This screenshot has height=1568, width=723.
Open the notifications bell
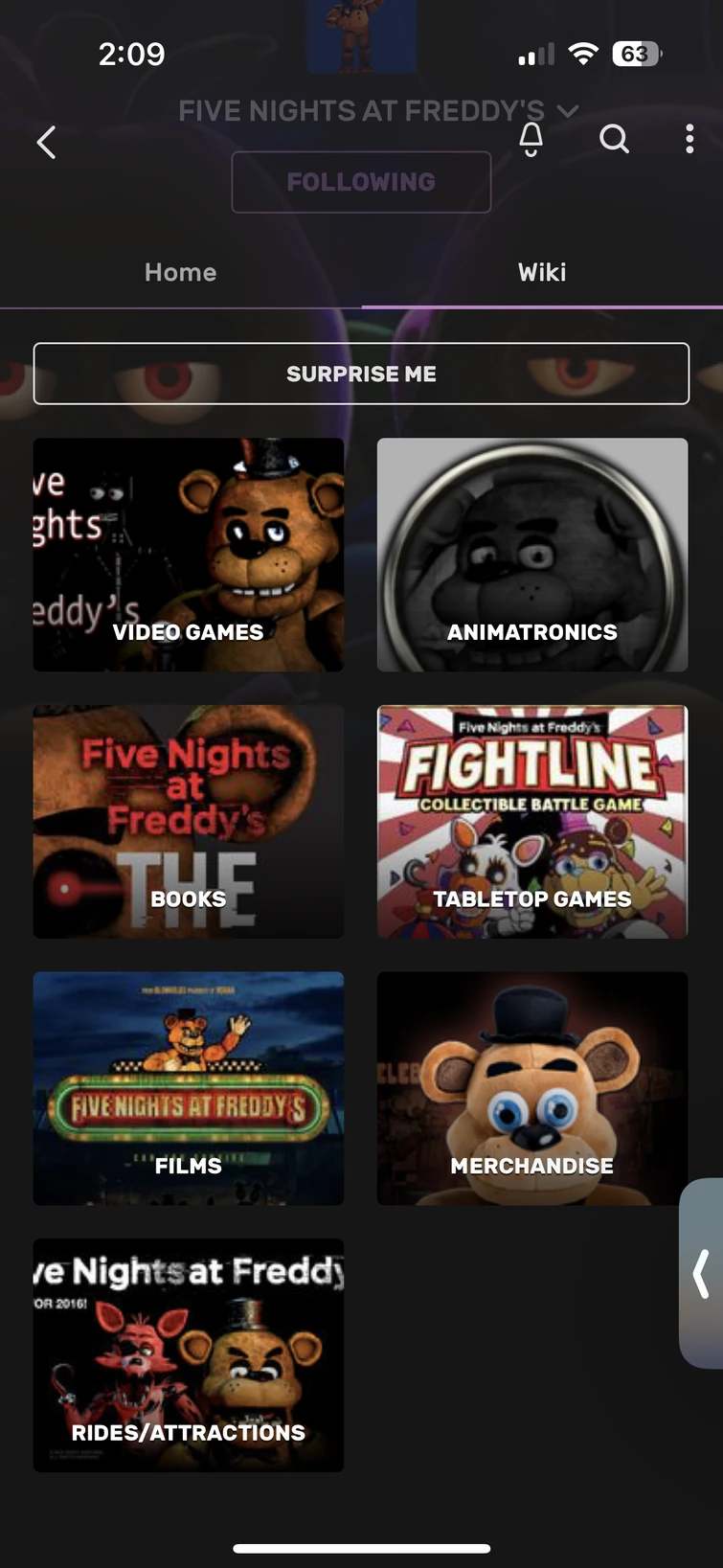pos(531,140)
